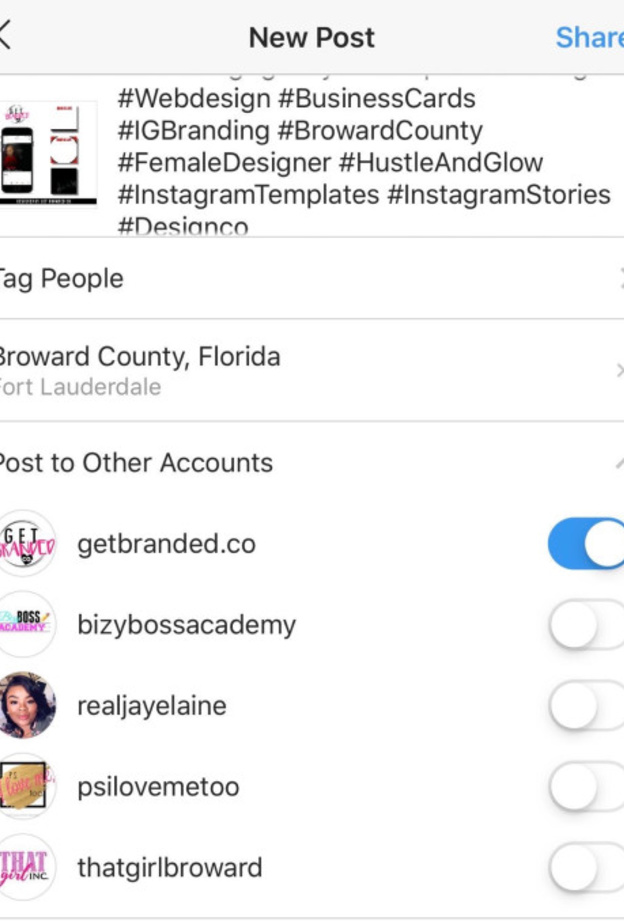Share the new post

[588, 37]
